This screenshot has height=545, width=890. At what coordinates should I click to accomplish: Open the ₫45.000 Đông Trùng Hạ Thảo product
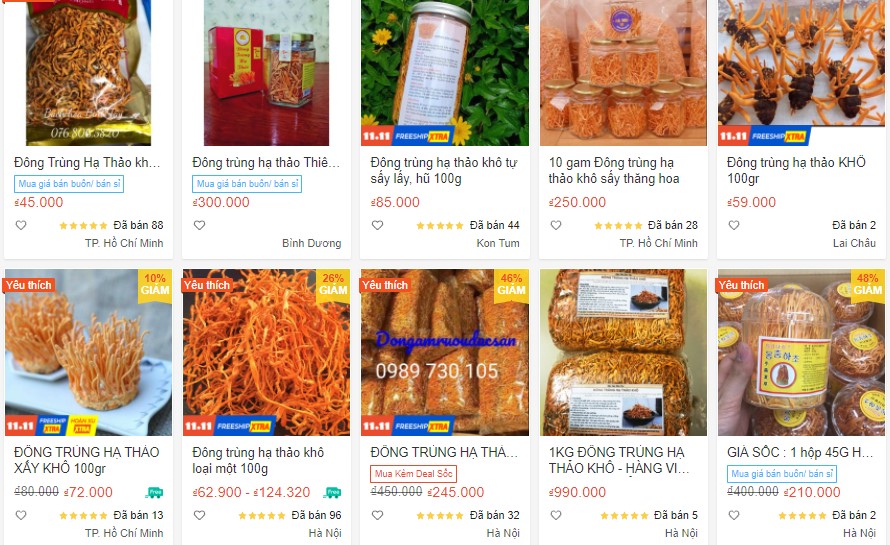(86, 162)
